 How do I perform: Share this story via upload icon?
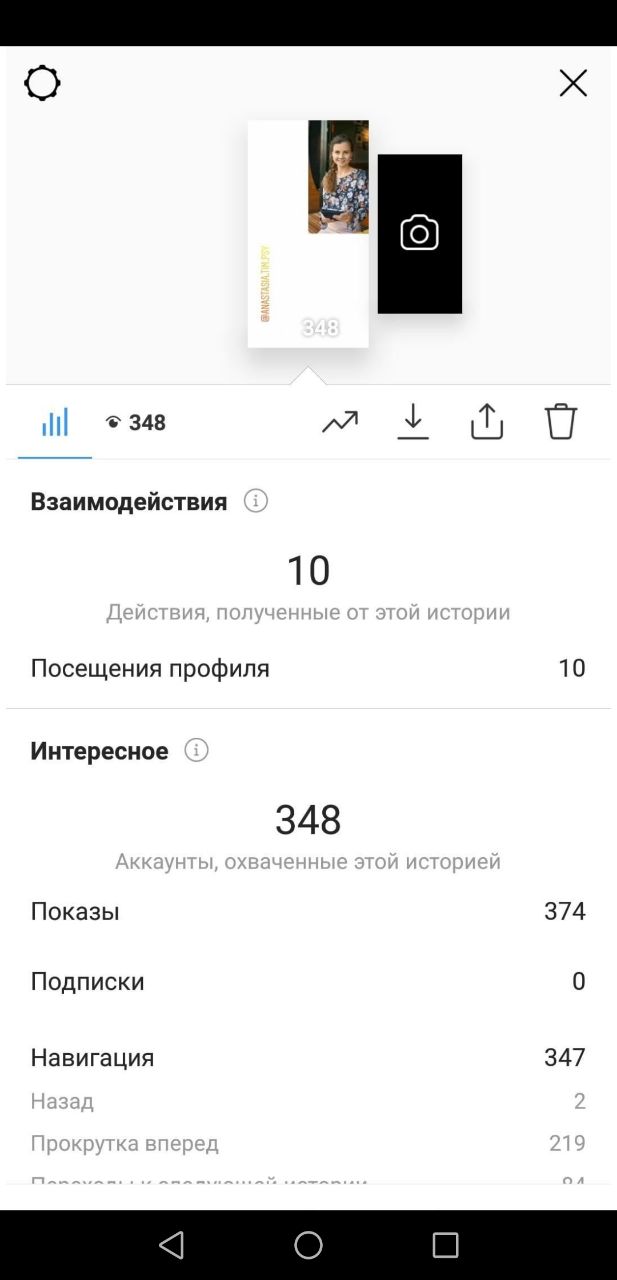487,422
